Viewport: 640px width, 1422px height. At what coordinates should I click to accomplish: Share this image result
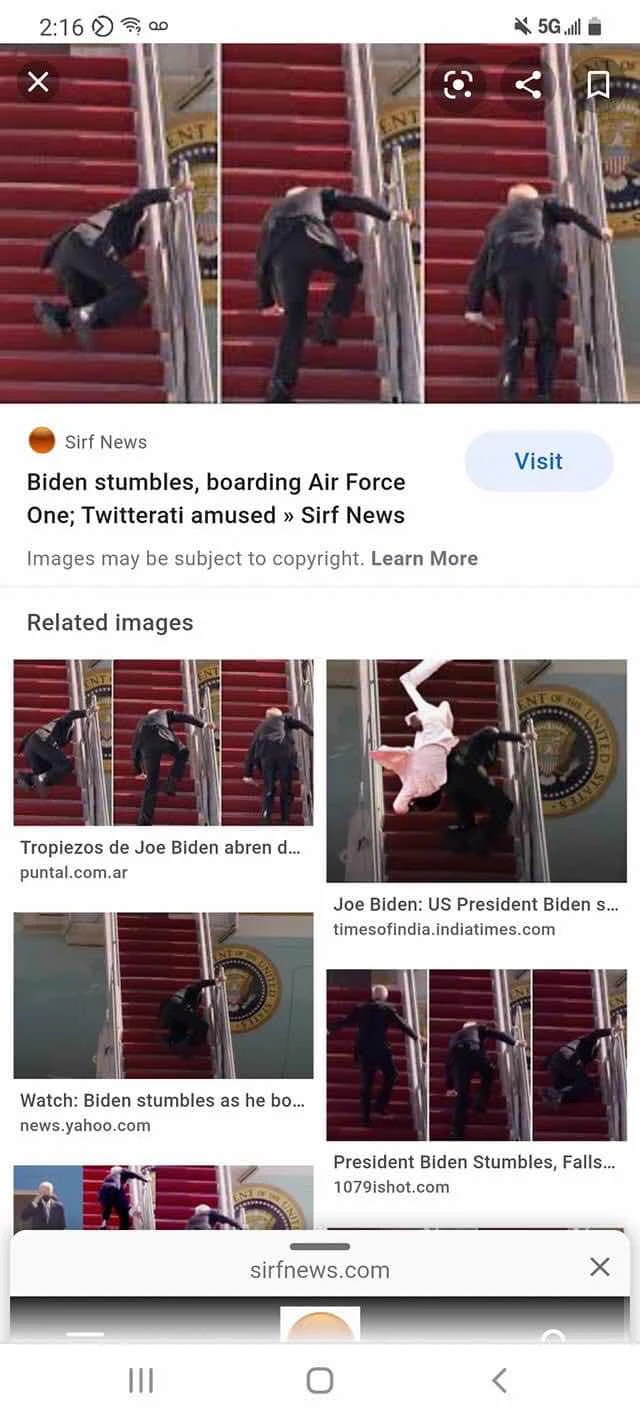pos(528,85)
